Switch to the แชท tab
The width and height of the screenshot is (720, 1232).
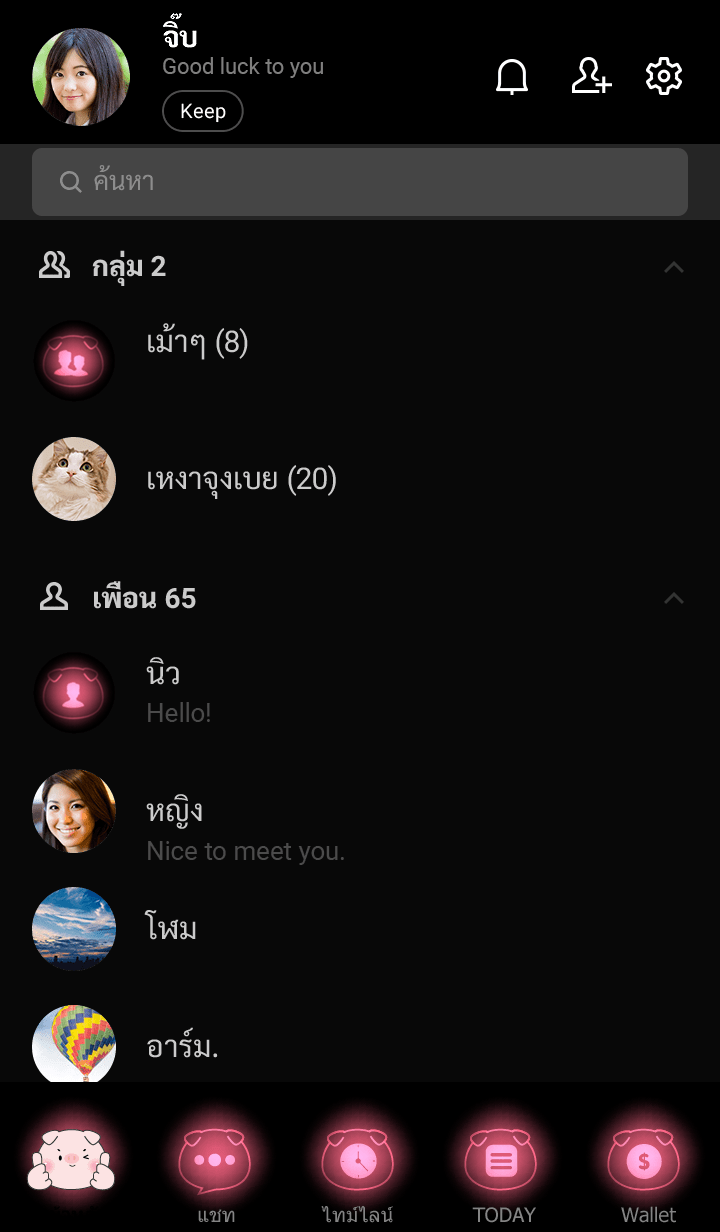tap(215, 1170)
